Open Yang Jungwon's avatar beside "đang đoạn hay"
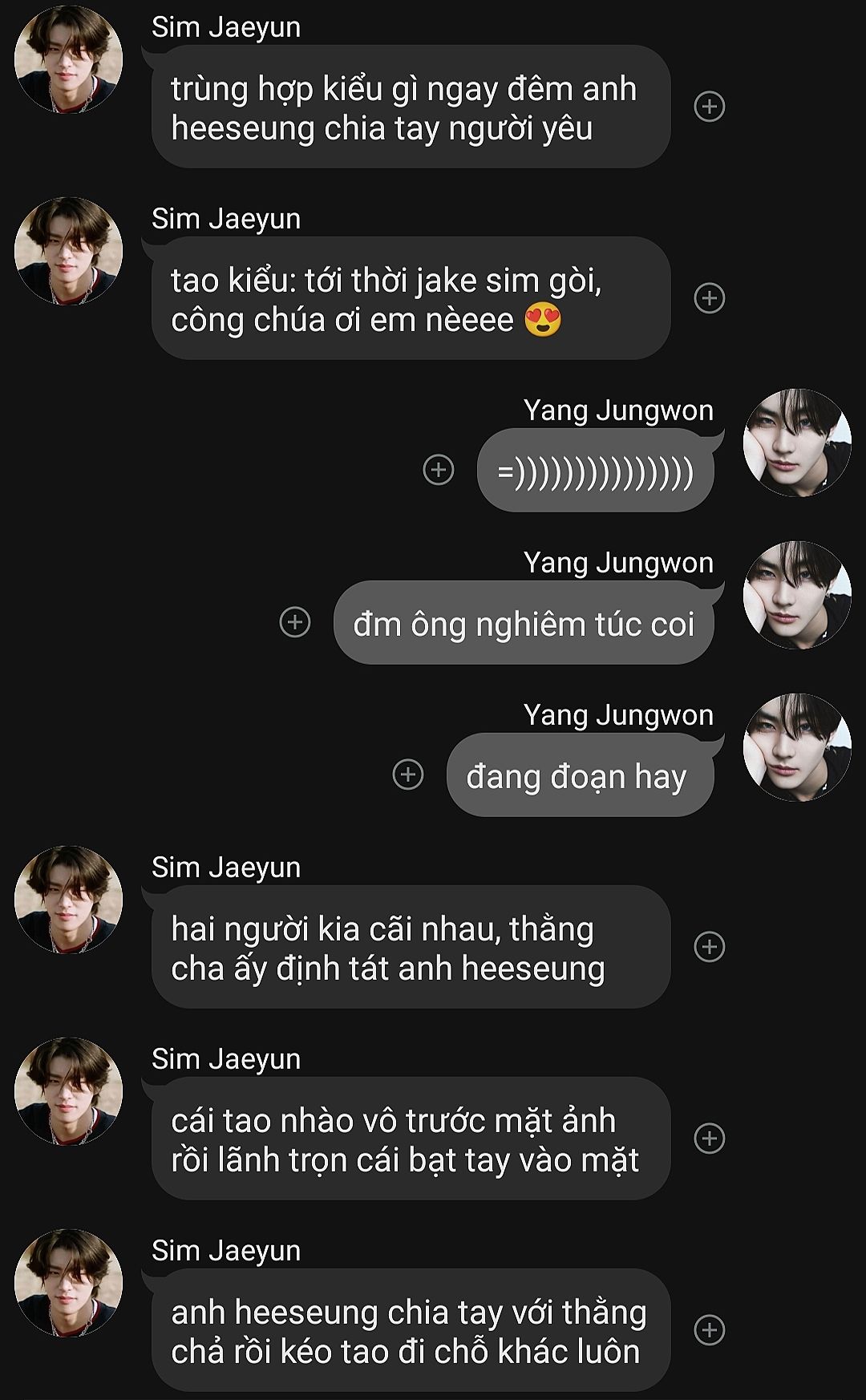 point(797,747)
